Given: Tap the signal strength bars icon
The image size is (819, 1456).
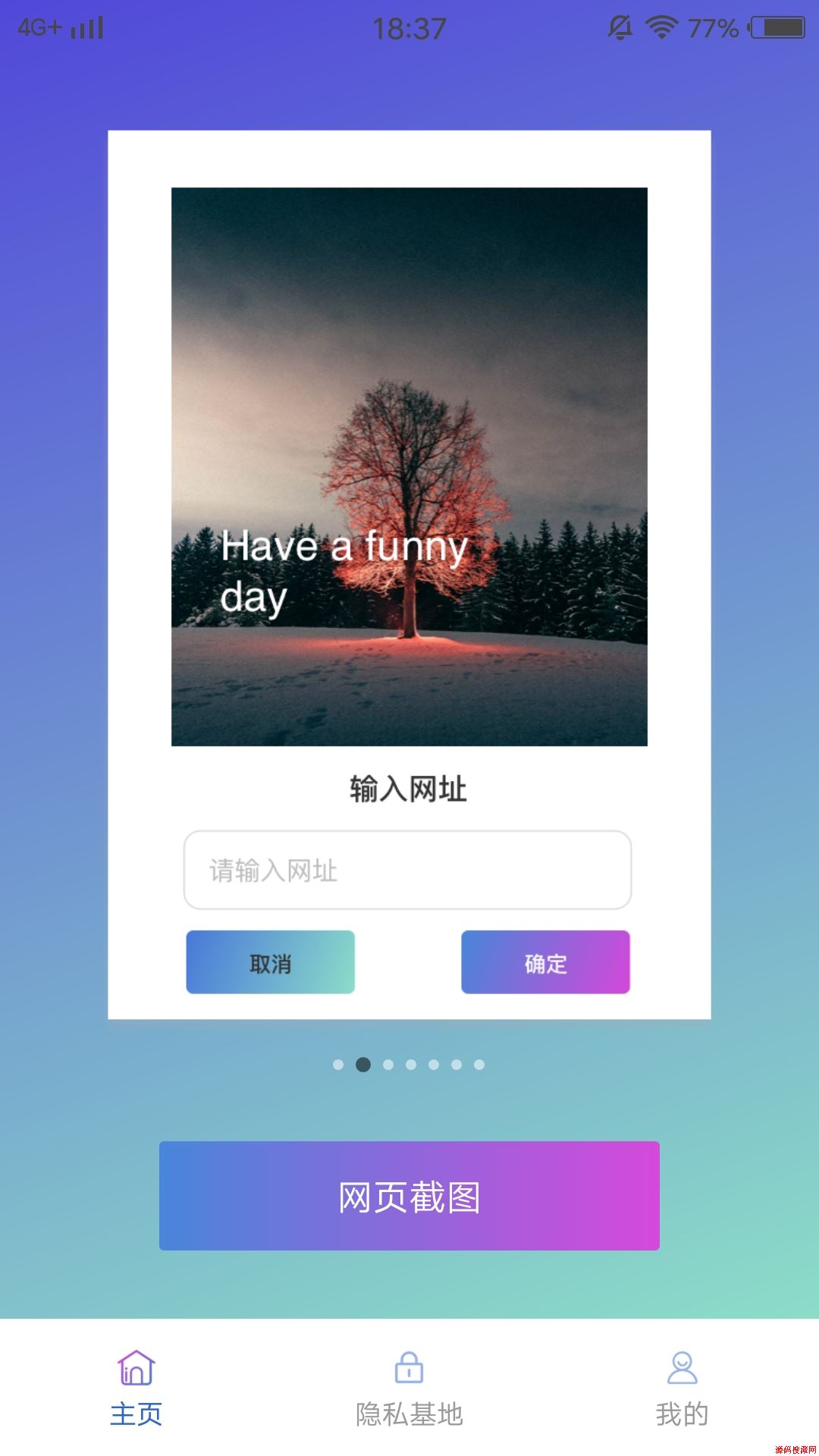Looking at the screenshot, I should pos(86,29).
